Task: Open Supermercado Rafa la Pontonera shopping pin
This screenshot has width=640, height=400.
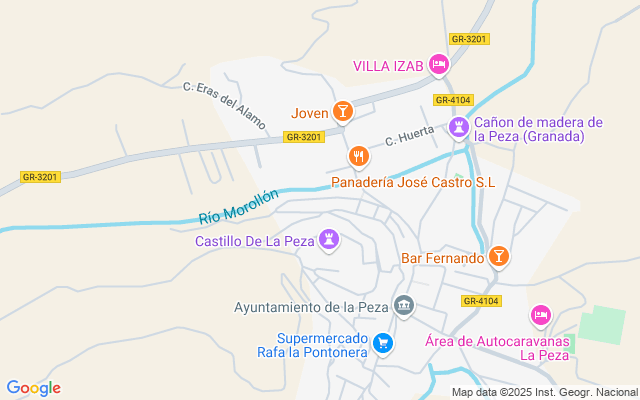Action: coord(383,344)
